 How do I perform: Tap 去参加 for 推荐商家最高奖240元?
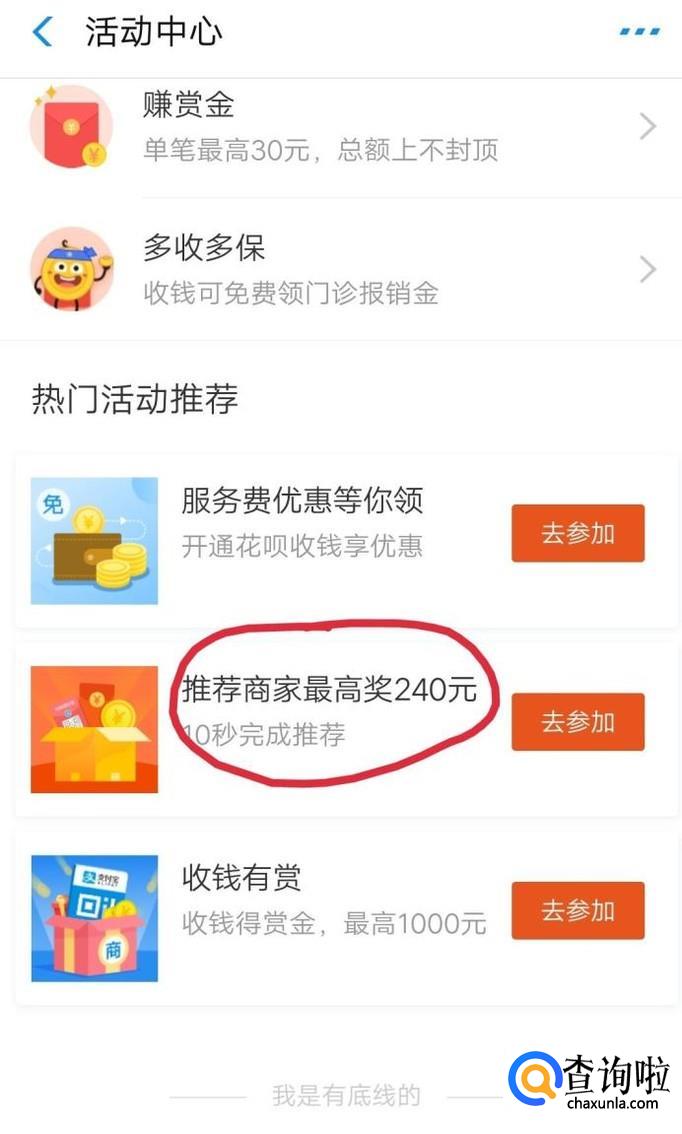coord(577,721)
